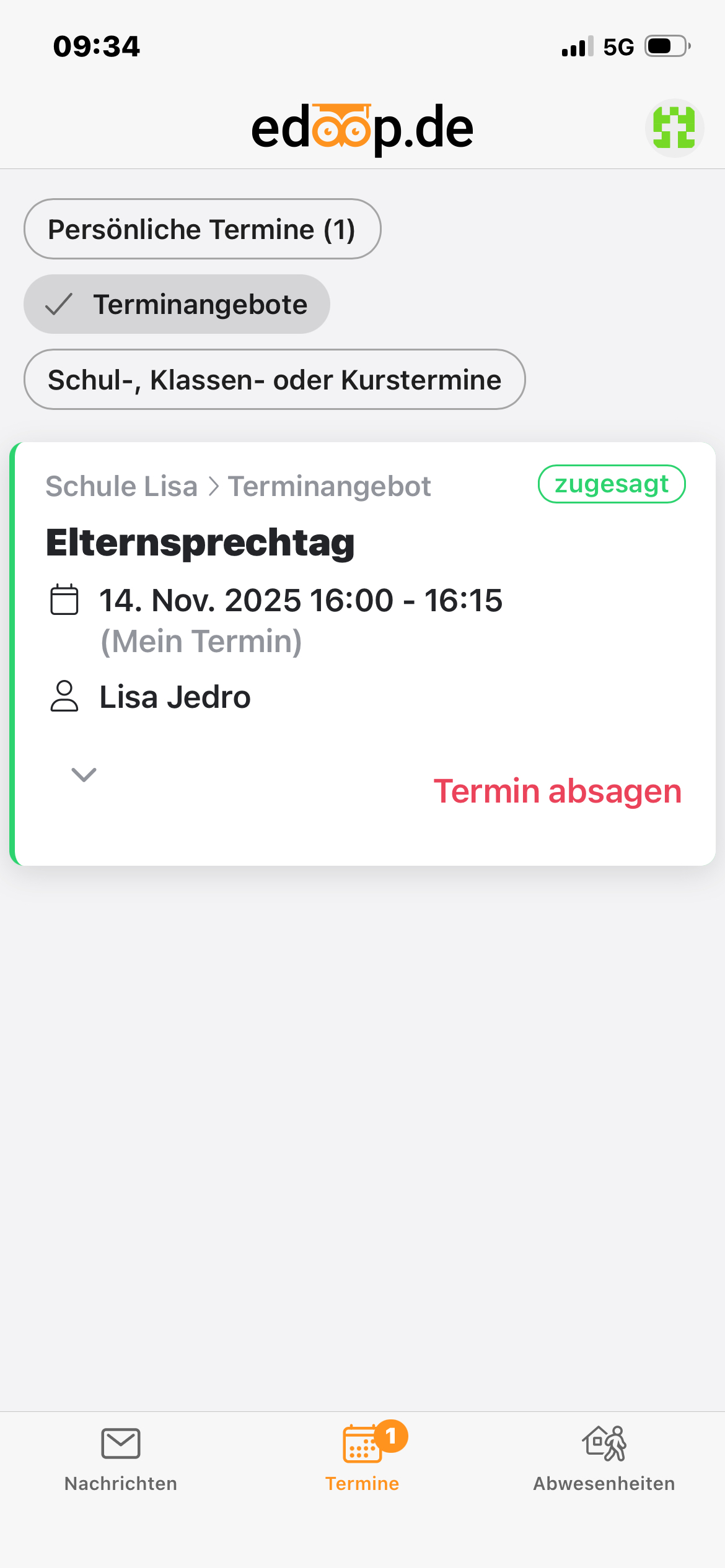Tap the Termine calendar icon
725x1568 pixels.
click(362, 1444)
